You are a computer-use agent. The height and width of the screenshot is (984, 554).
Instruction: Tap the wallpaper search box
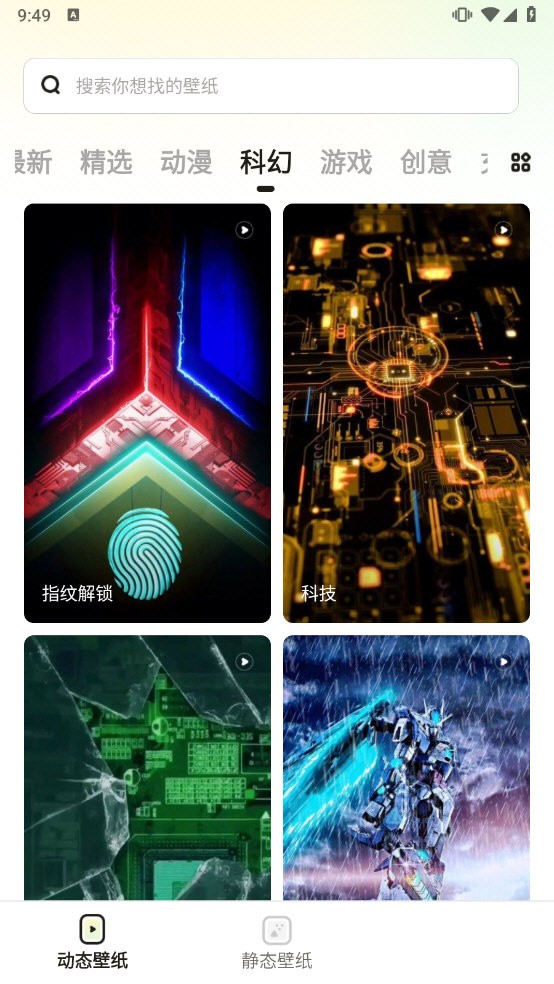[270, 86]
